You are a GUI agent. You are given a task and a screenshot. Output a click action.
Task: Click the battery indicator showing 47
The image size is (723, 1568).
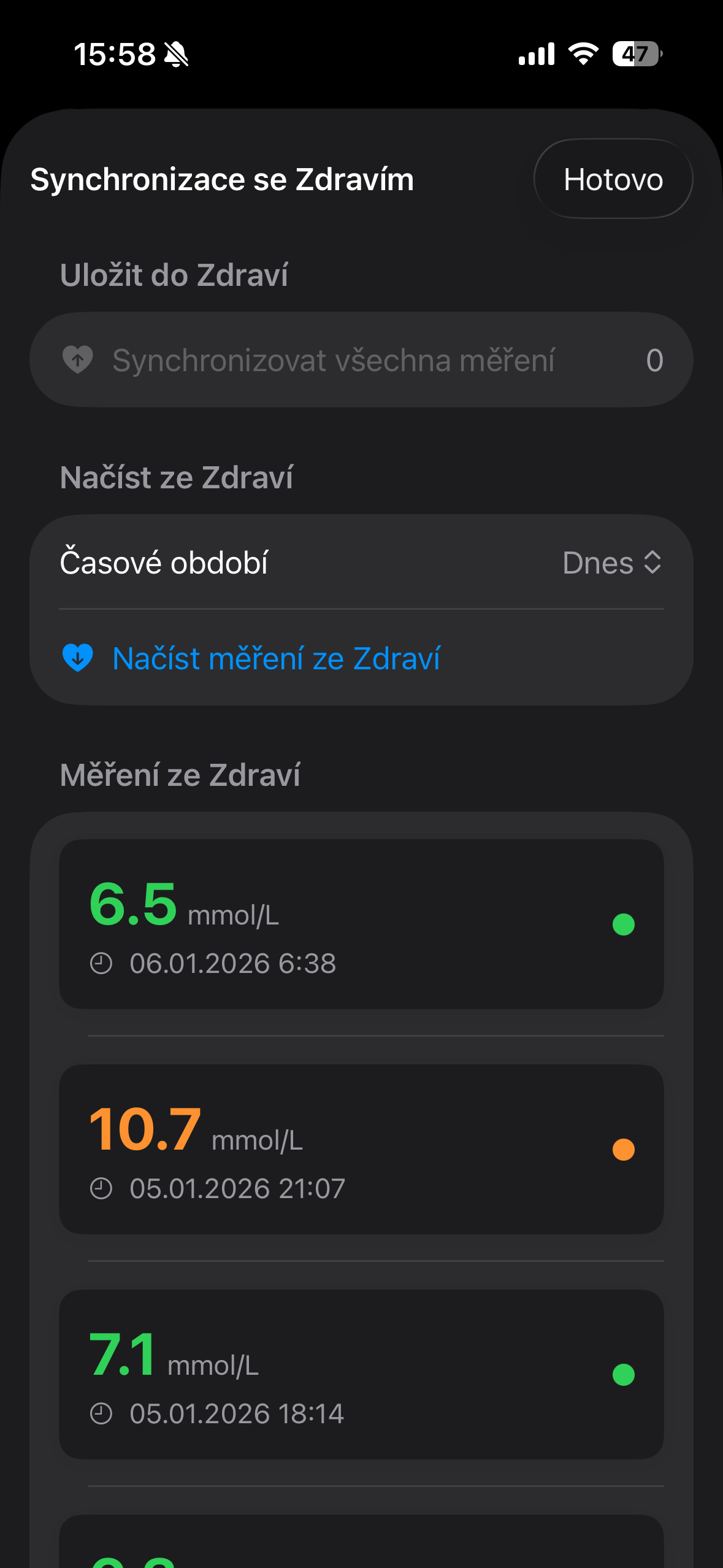point(635,54)
